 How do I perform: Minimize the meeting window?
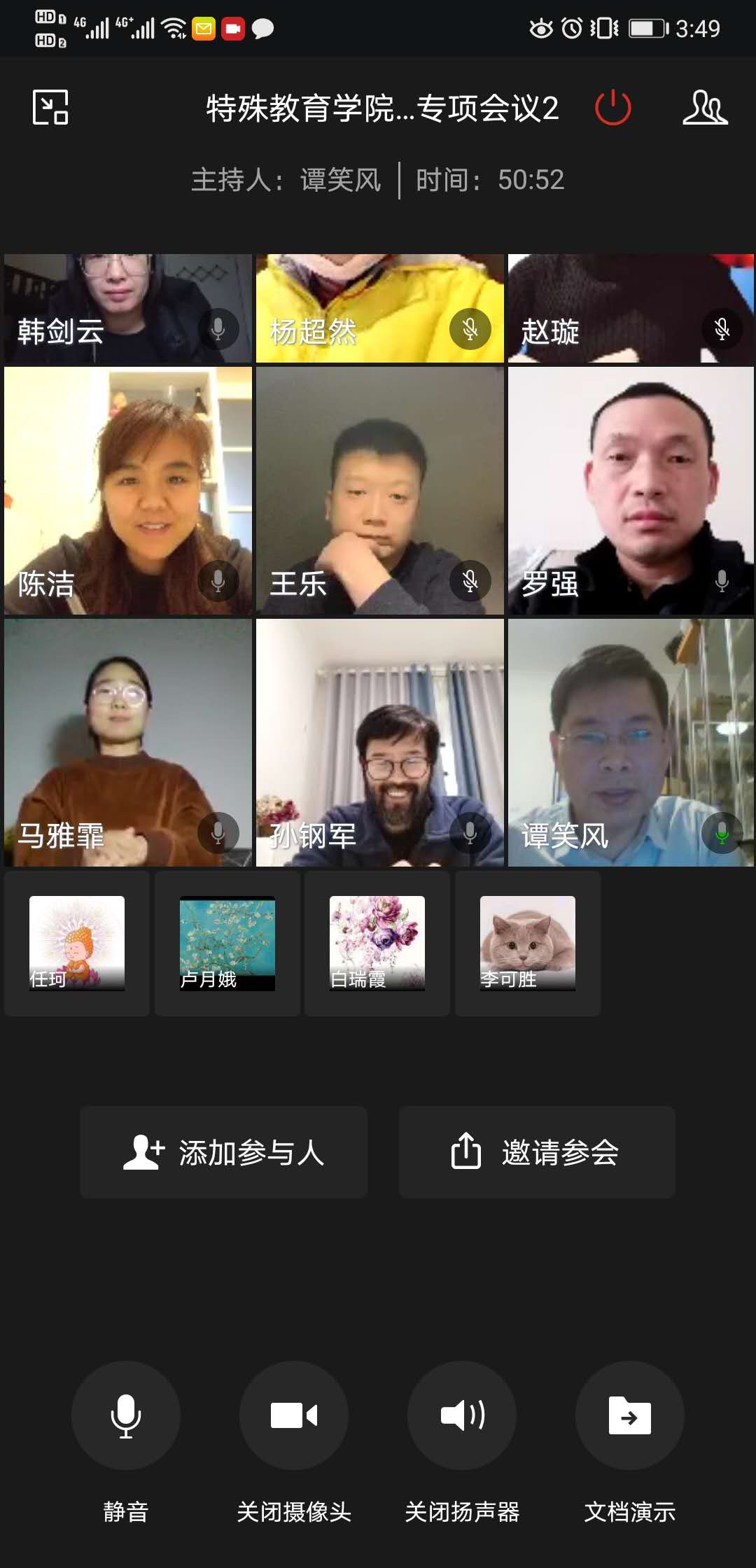(x=50, y=108)
